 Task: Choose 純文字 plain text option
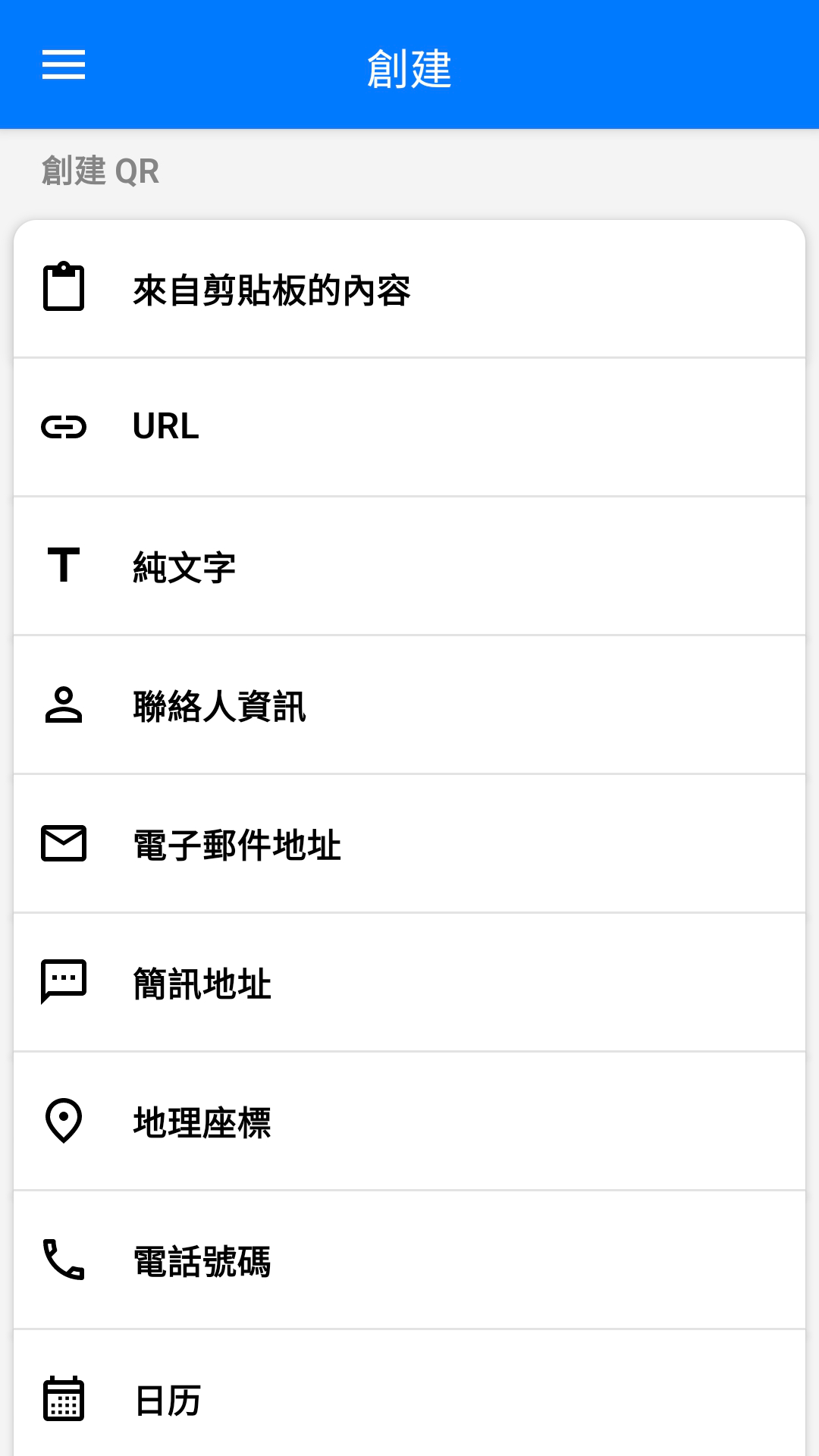(409, 566)
